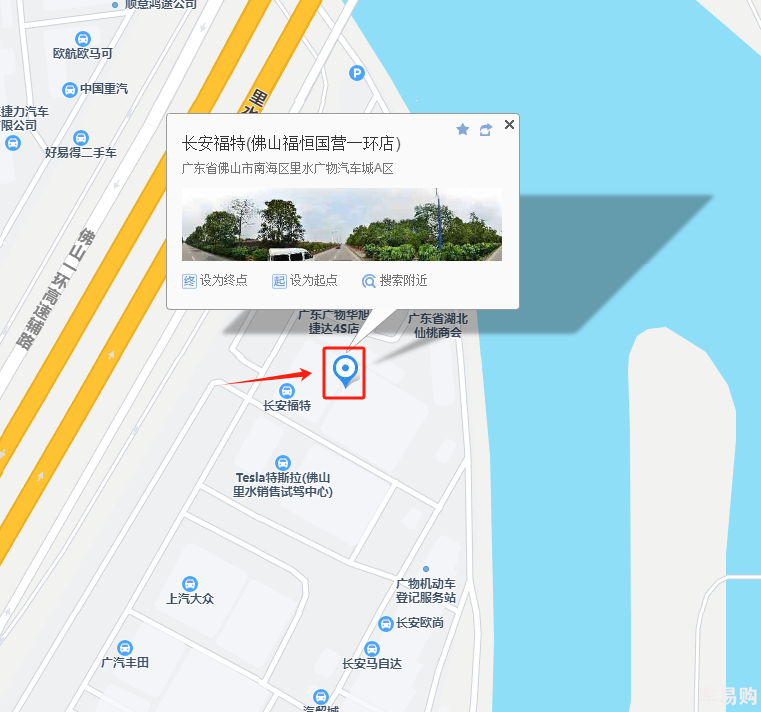The width and height of the screenshot is (761, 712).
Task: Open the Tesla特斯拉 map marker
Action: [283, 464]
